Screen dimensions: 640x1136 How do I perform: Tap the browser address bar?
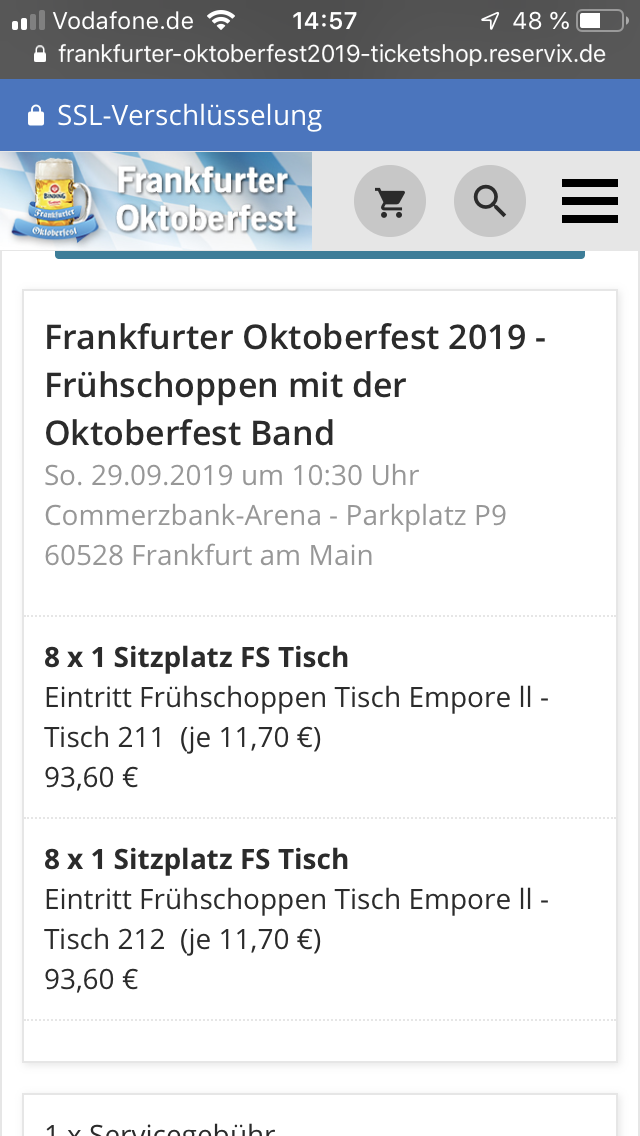click(x=320, y=54)
